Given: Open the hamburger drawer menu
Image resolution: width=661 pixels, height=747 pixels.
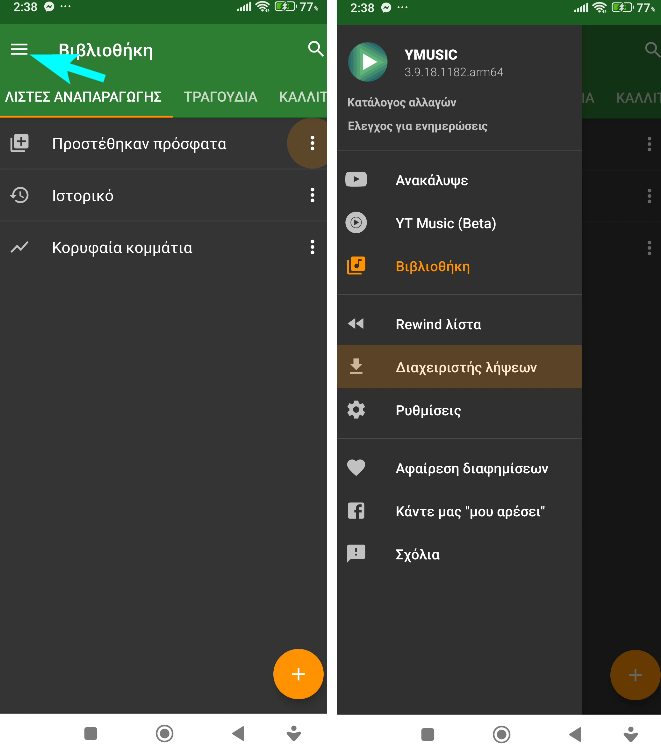Looking at the screenshot, I should [x=19, y=49].
